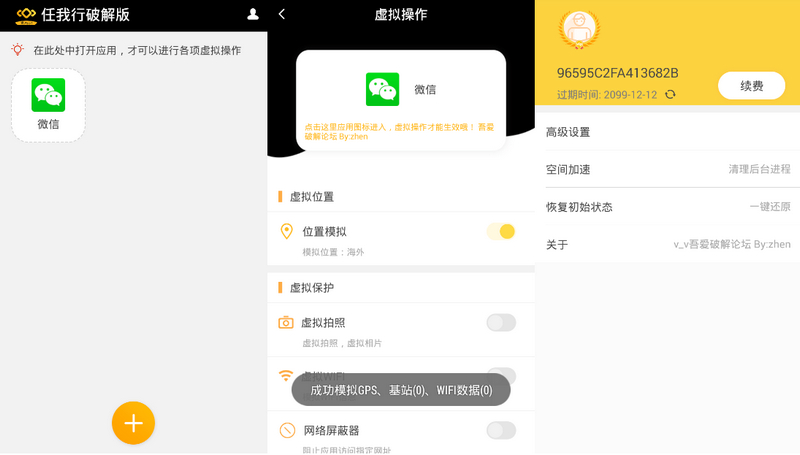Refresh the expiry date icon

670,94
